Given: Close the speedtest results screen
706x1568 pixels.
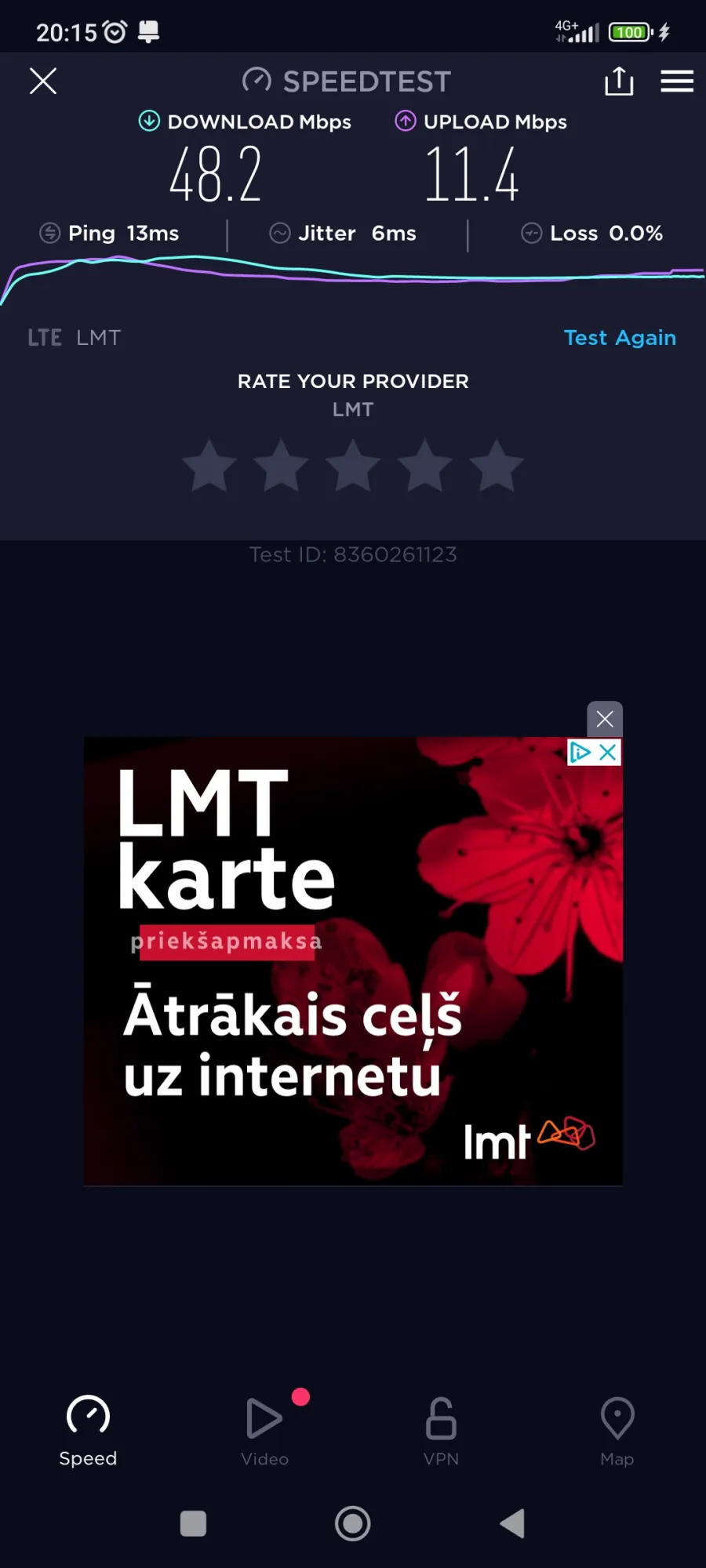Looking at the screenshot, I should point(43,81).
